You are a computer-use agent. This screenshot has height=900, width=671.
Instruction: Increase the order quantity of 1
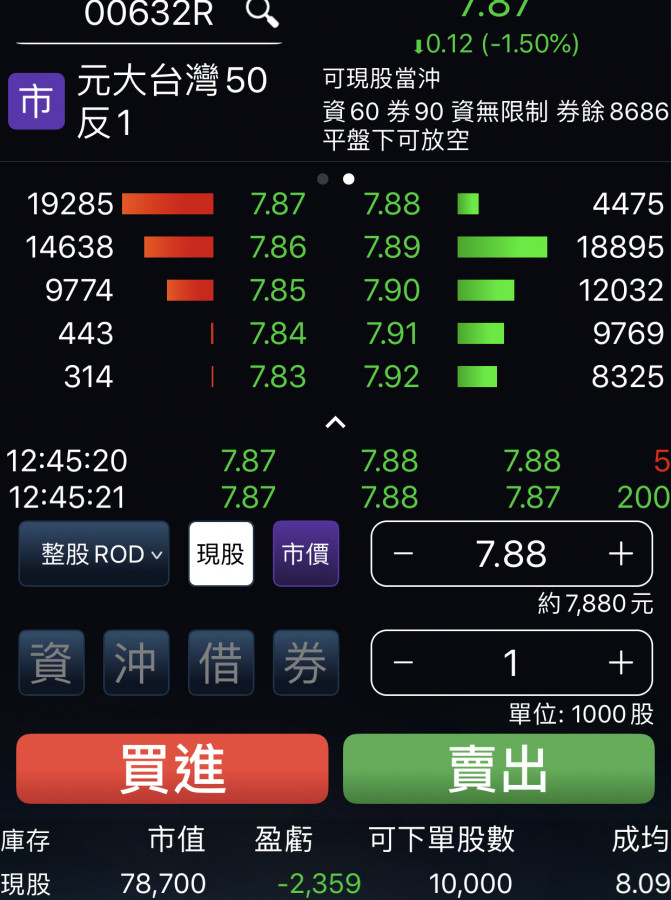[x=621, y=663]
